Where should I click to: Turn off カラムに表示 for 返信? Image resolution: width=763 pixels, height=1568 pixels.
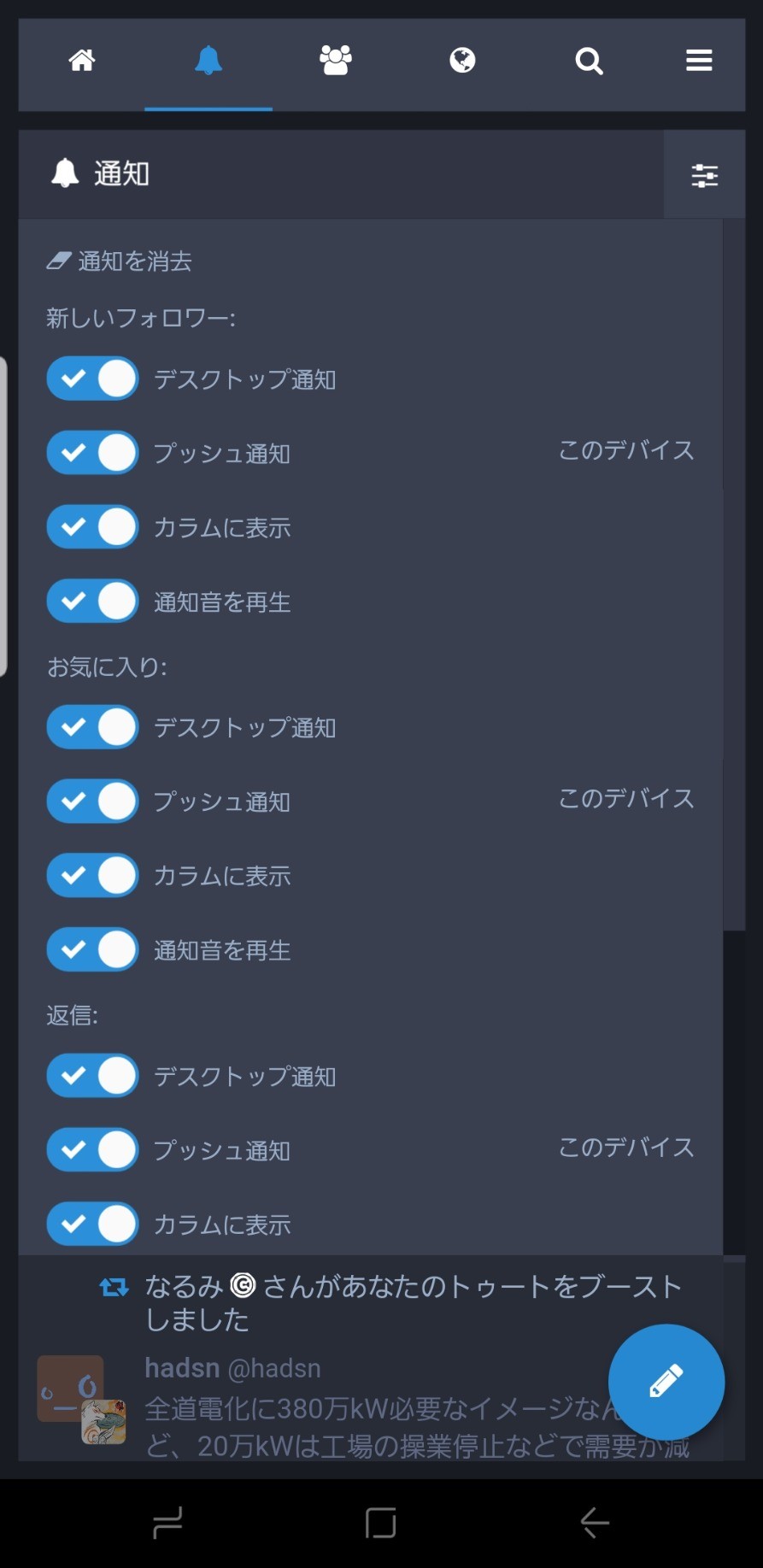coord(92,1224)
